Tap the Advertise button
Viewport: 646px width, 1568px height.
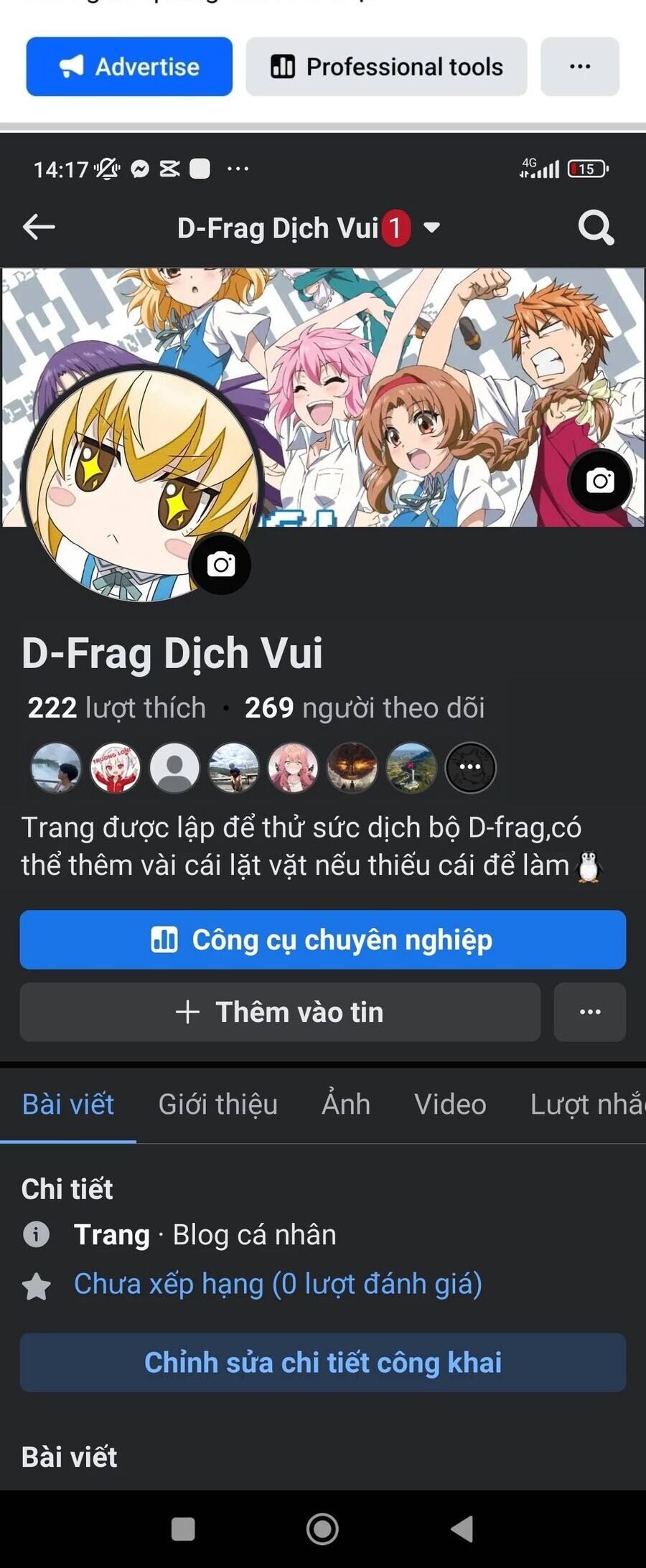pyautogui.click(x=129, y=67)
